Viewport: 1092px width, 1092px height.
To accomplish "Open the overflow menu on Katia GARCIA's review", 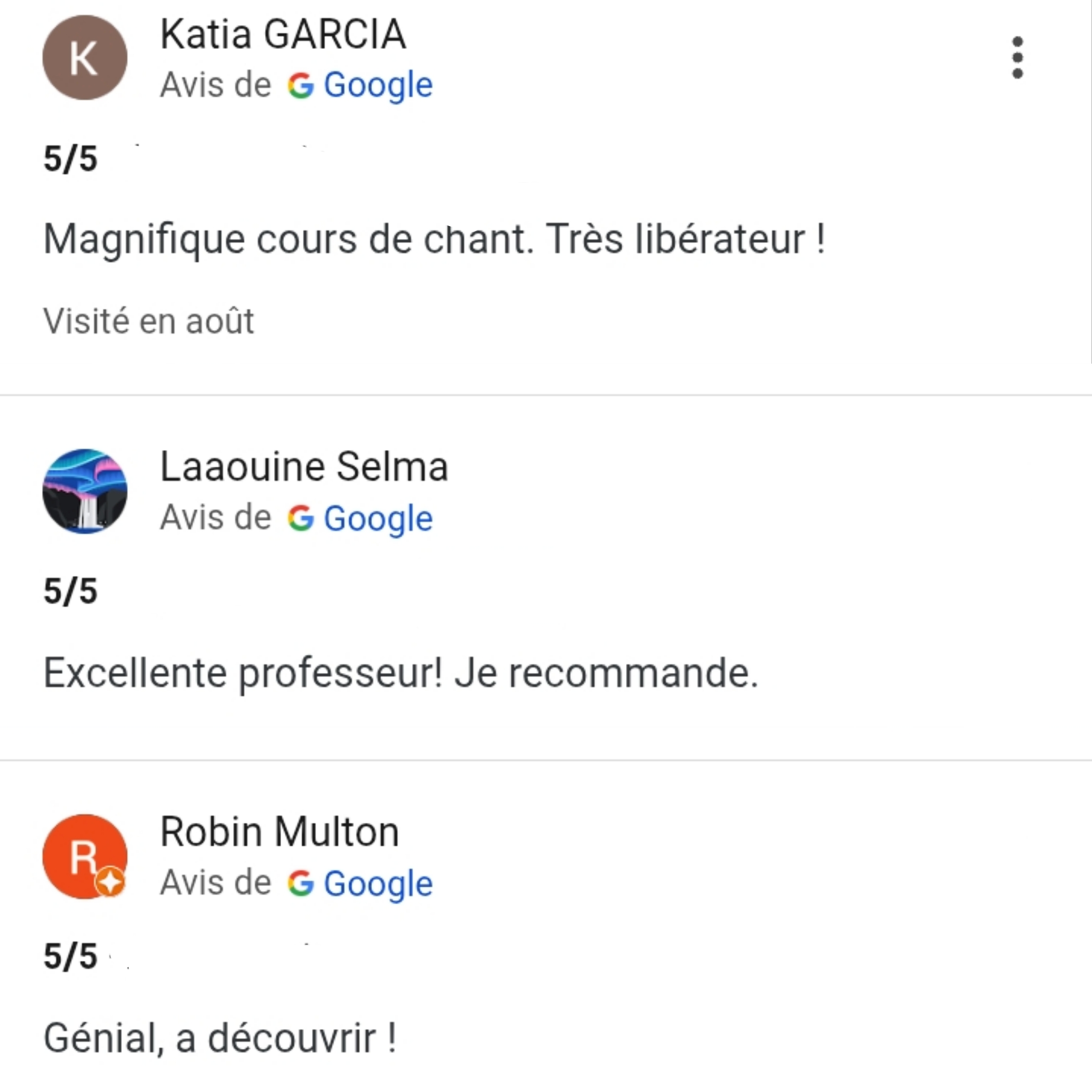I will point(1017,58).
